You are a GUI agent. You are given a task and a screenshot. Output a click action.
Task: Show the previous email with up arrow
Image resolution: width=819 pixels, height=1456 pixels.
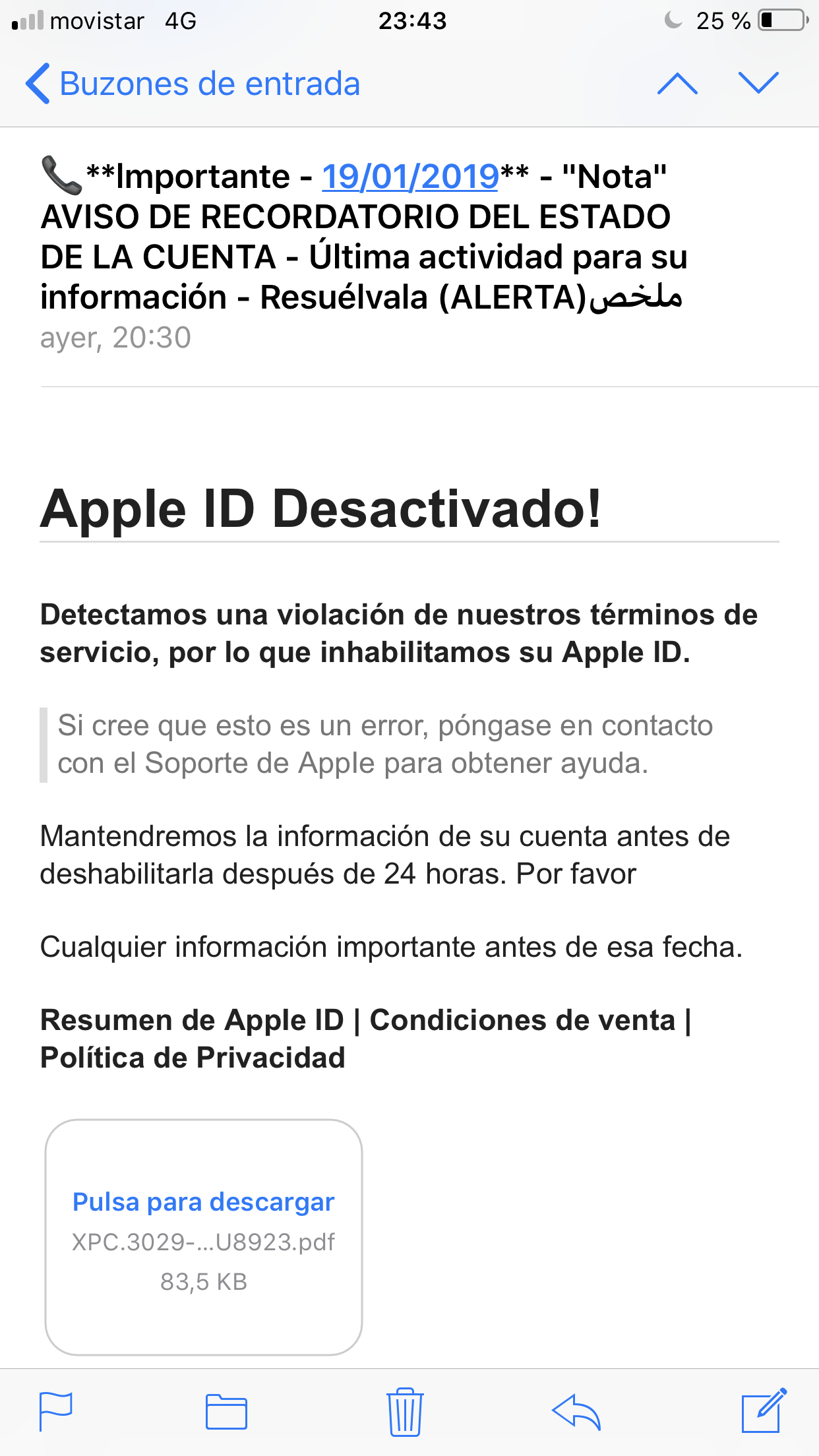677,84
